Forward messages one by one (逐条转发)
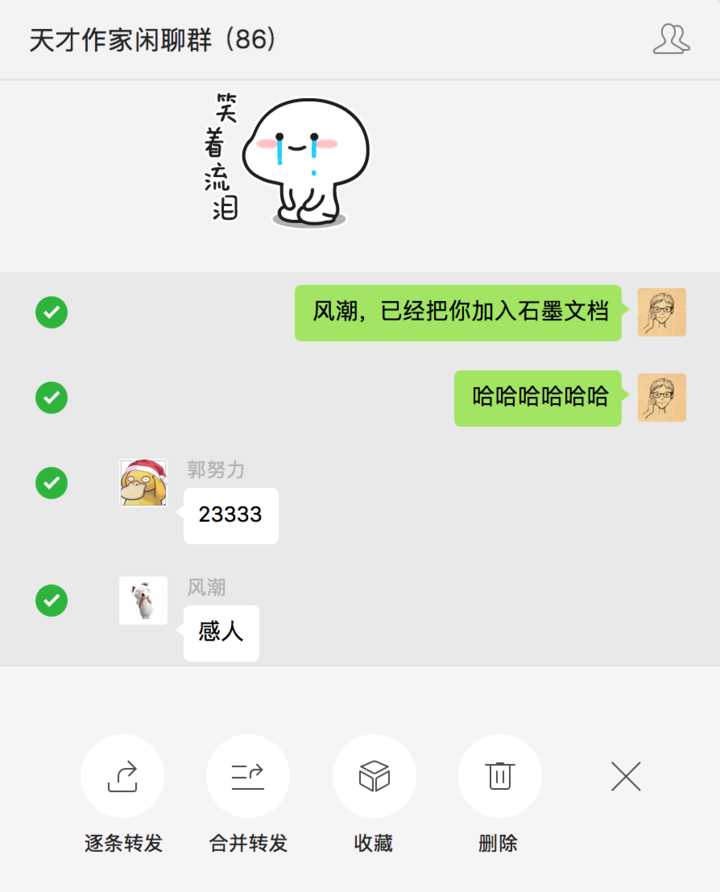 (x=122, y=776)
